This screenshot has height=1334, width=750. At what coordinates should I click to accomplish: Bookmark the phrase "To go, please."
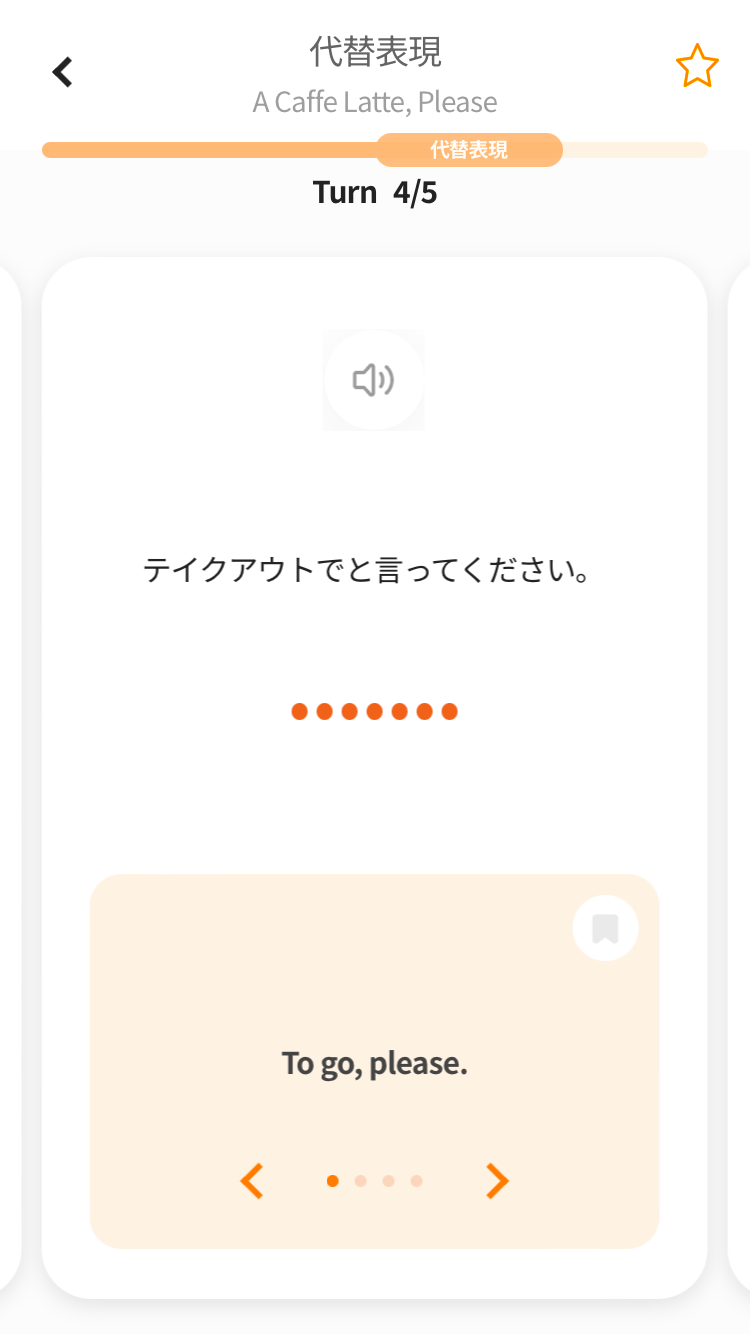click(605, 929)
